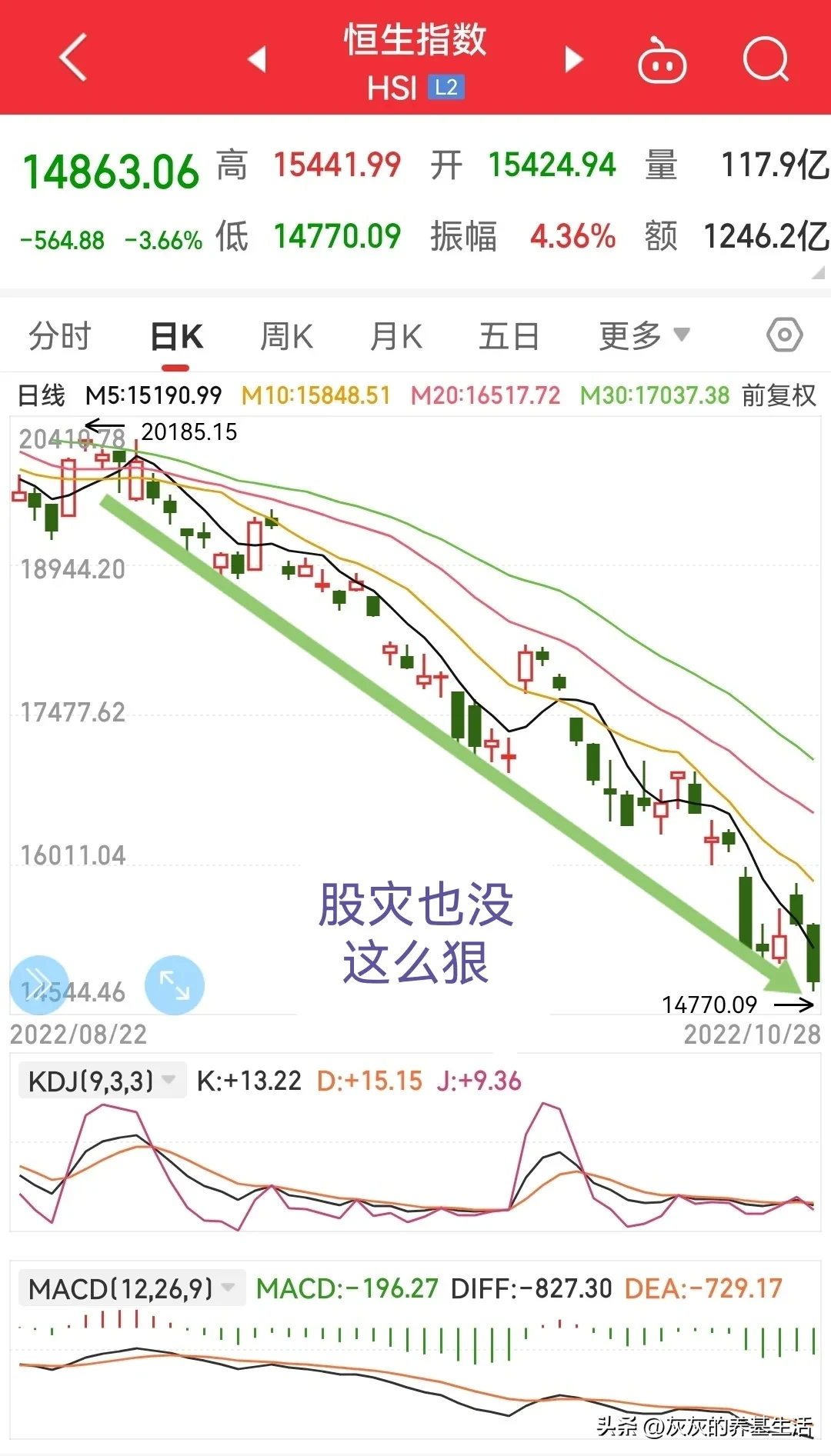Switch to the 分时 chart tab

pos(59,336)
